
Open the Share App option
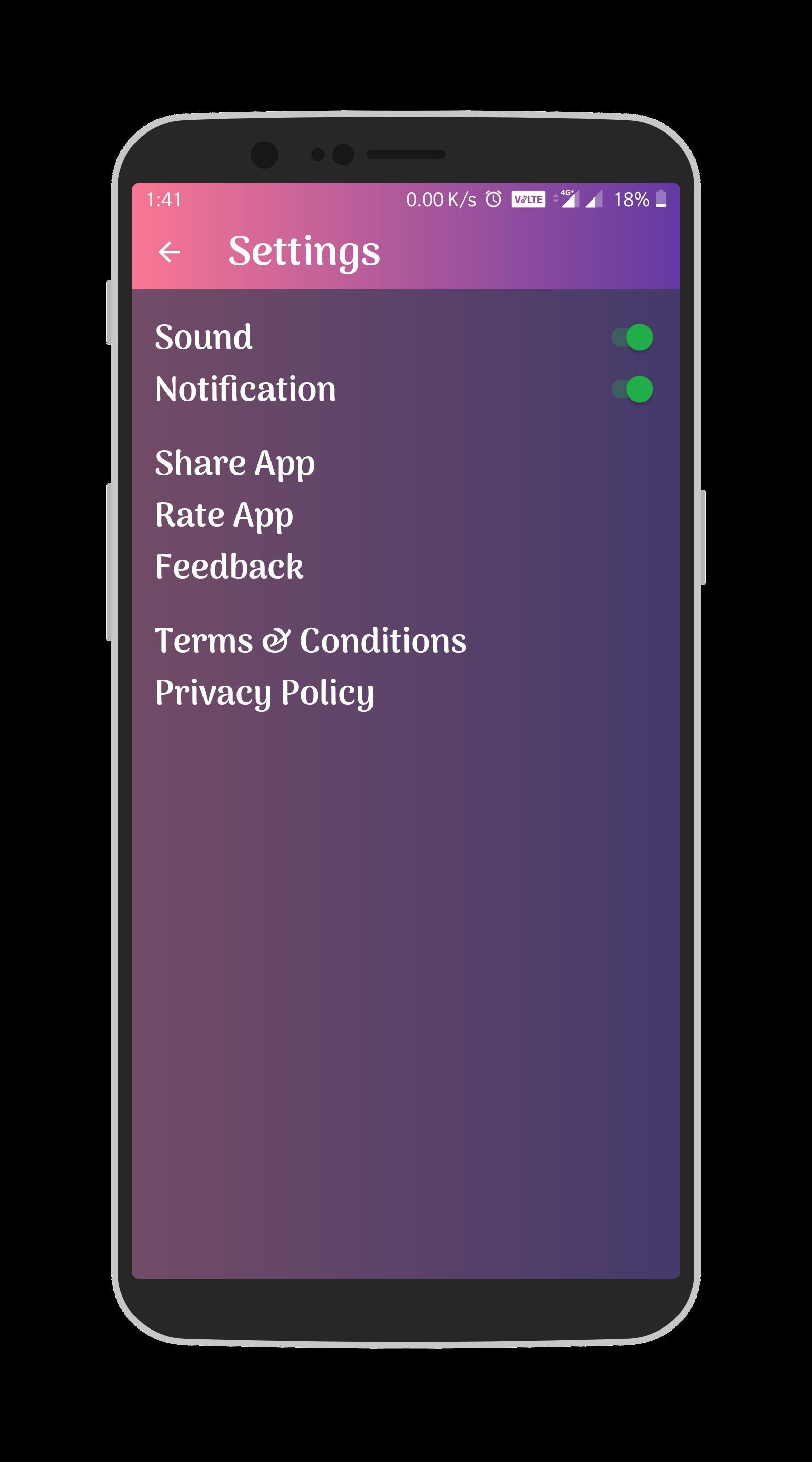click(234, 463)
